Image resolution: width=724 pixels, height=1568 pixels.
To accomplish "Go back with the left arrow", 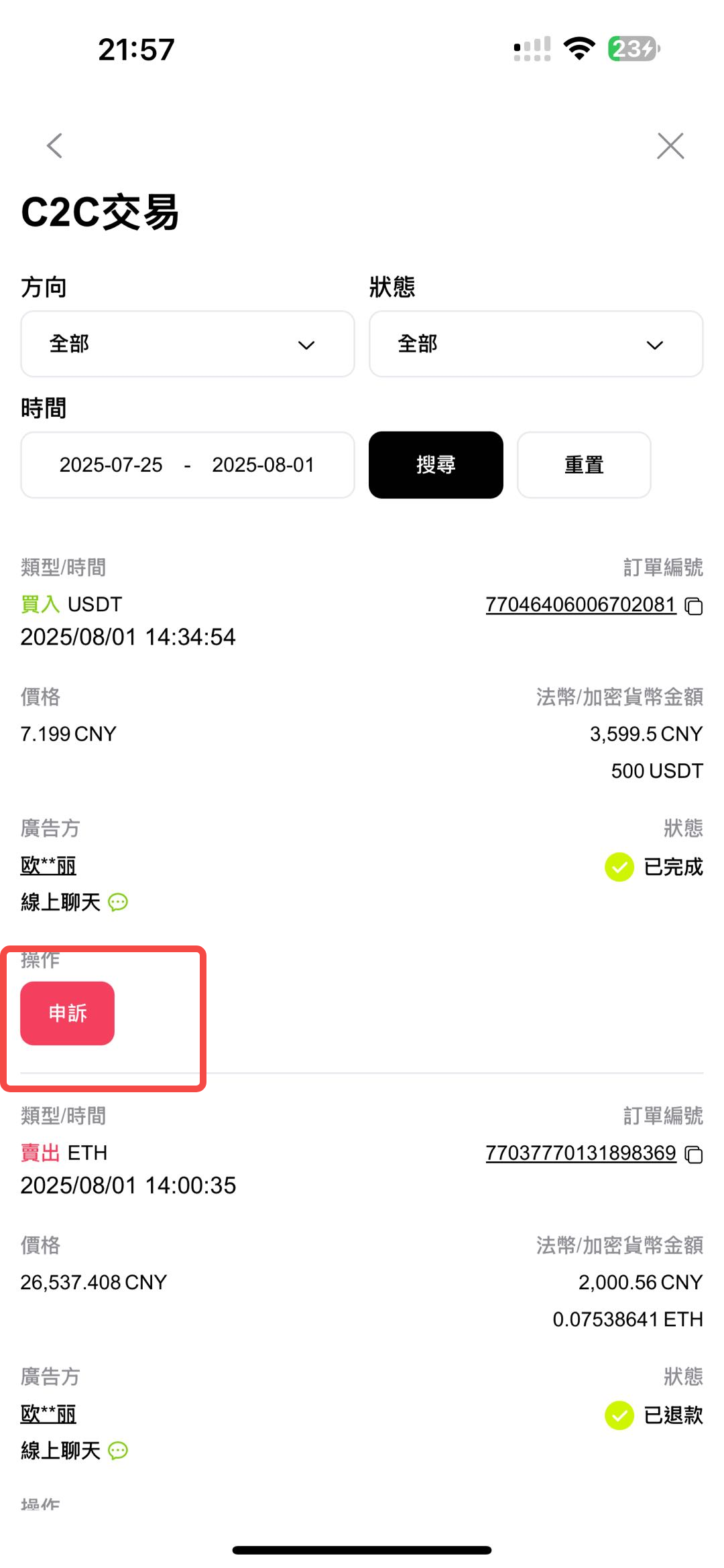I will pyautogui.click(x=55, y=145).
